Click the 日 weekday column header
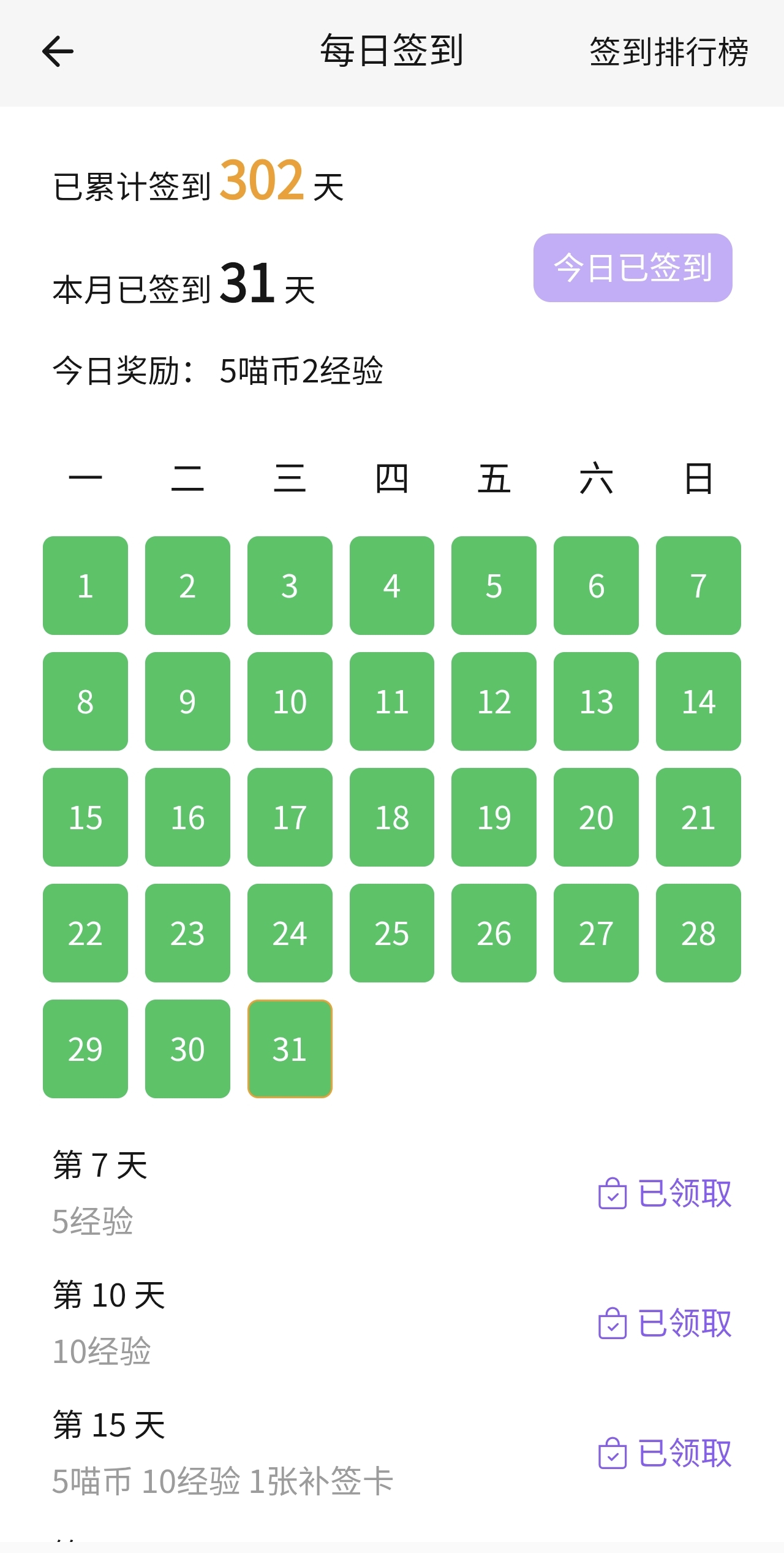This screenshot has height=1553, width=784. click(698, 479)
